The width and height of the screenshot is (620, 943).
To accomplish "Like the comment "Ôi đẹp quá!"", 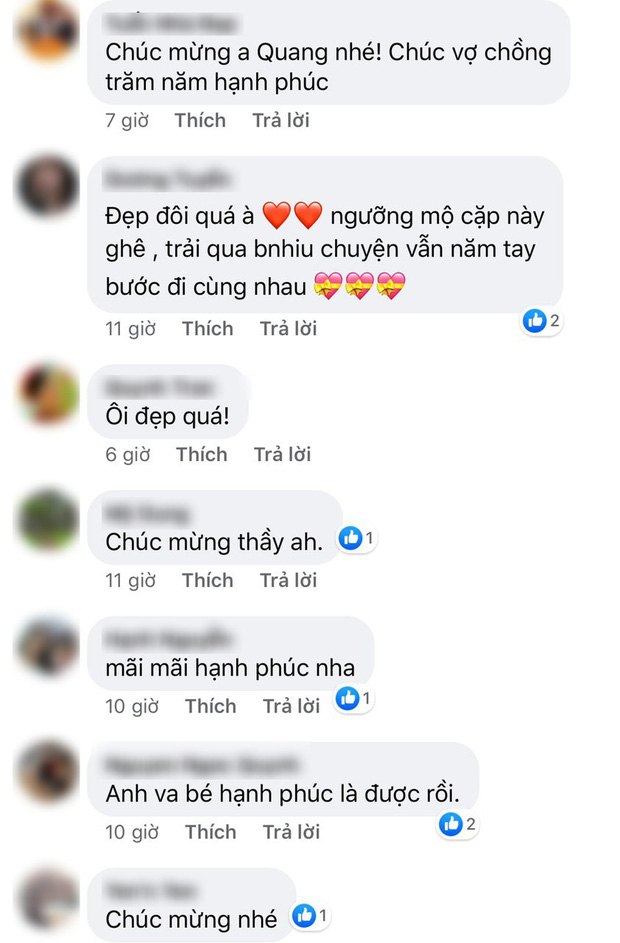I will [x=201, y=454].
